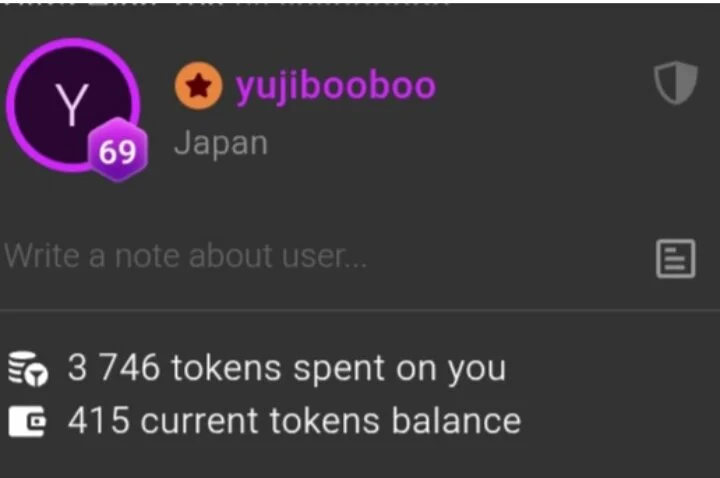
Task: Open the notes icon beside the note field
Action: 675,258
